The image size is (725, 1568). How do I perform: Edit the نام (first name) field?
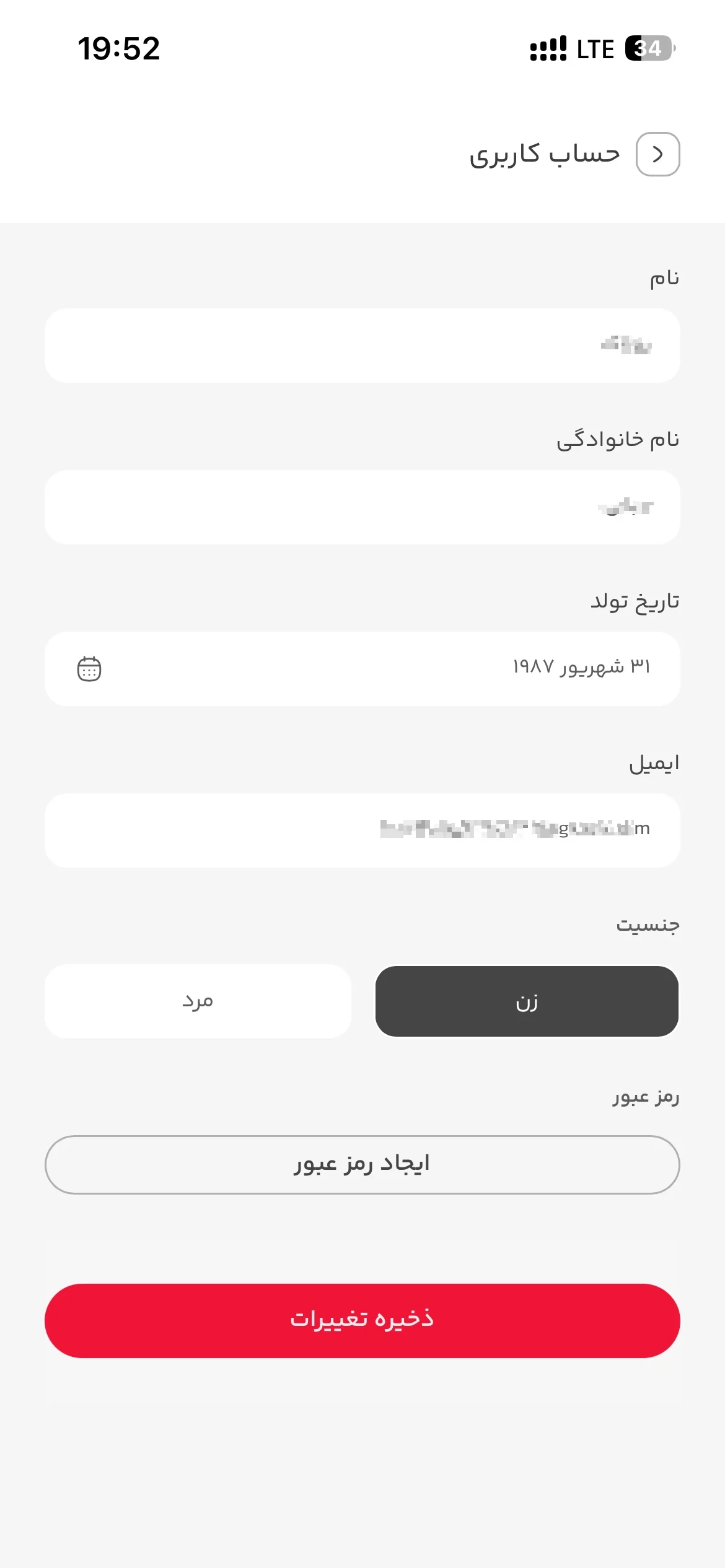362,346
